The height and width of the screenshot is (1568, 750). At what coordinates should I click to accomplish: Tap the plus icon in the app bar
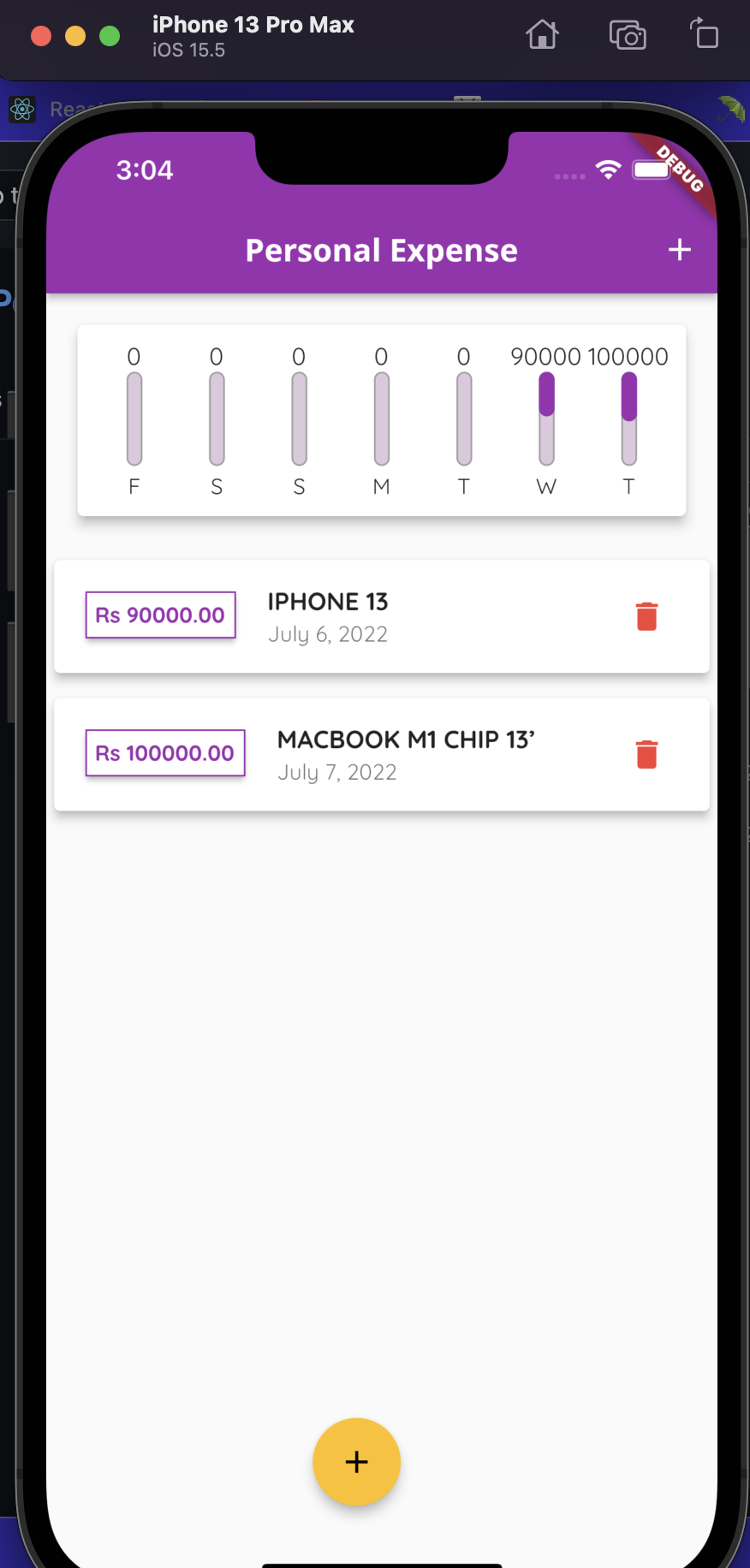pos(680,250)
